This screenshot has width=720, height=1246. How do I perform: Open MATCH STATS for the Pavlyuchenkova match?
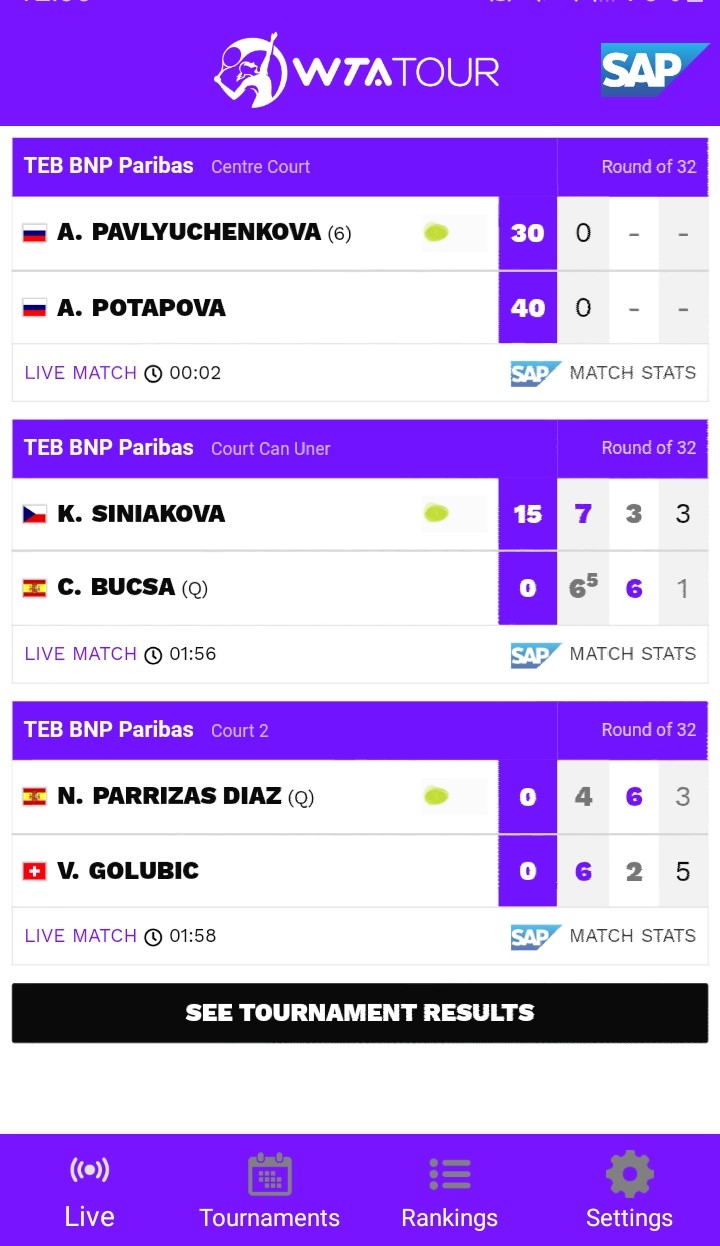[x=633, y=372]
